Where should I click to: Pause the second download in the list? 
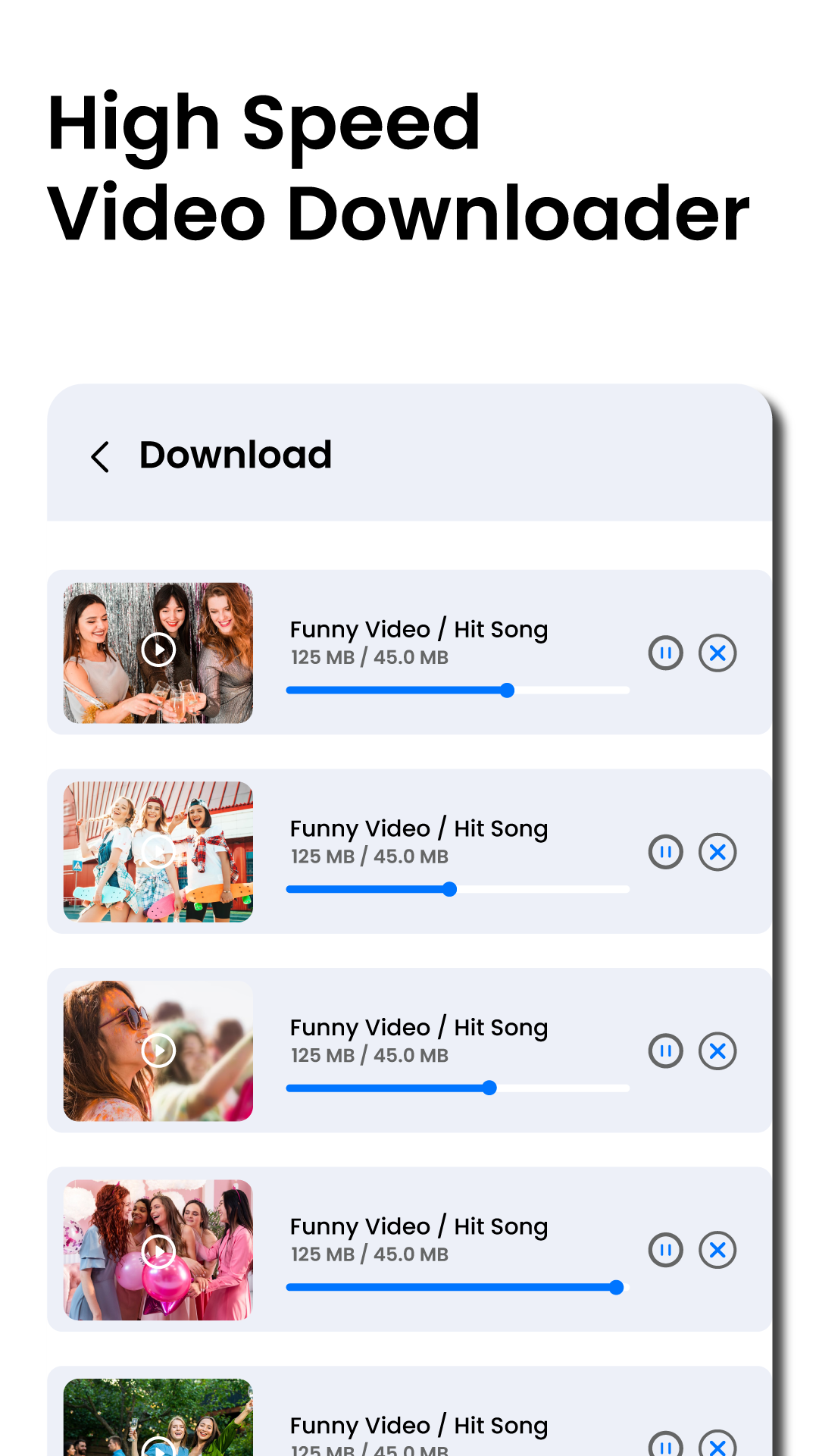[x=664, y=851]
